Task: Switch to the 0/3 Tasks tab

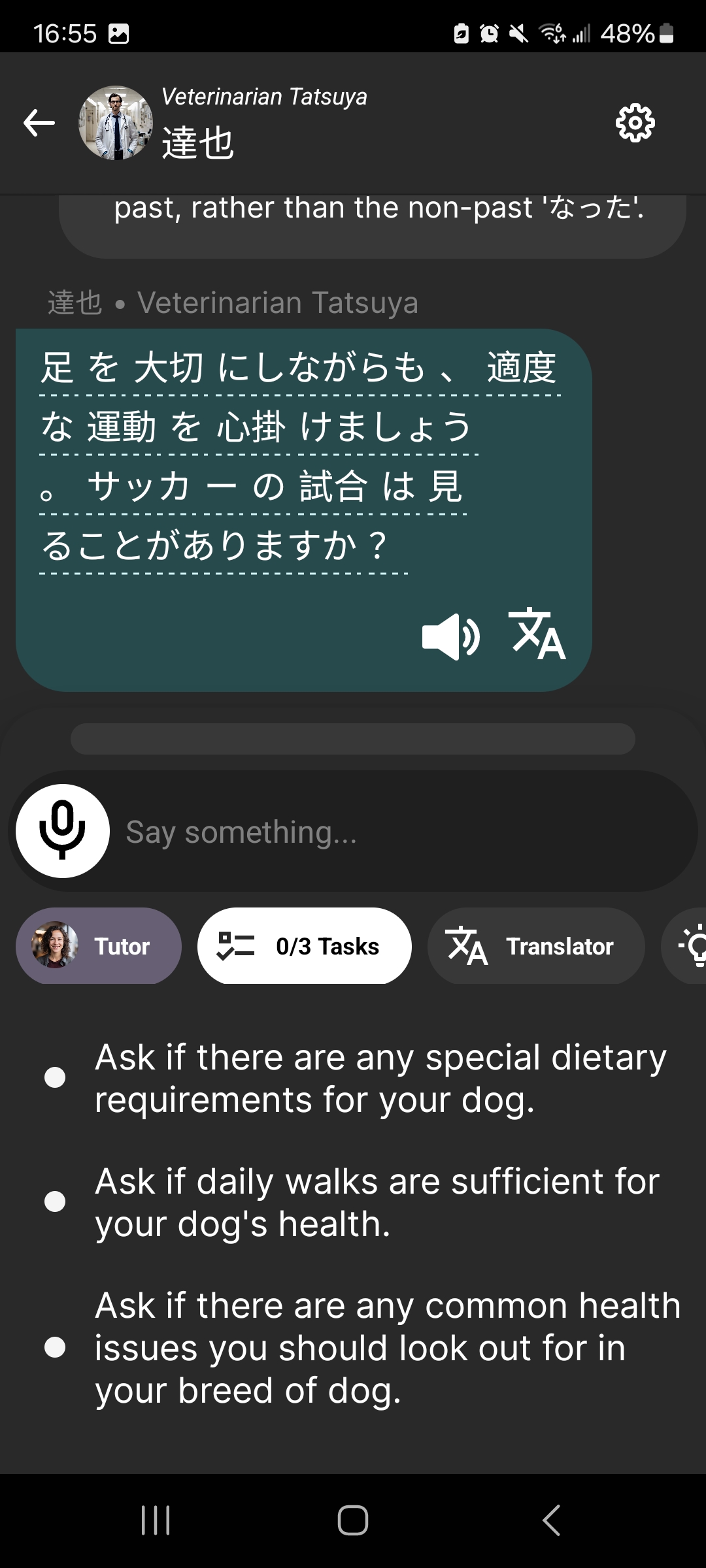Action: point(304,946)
